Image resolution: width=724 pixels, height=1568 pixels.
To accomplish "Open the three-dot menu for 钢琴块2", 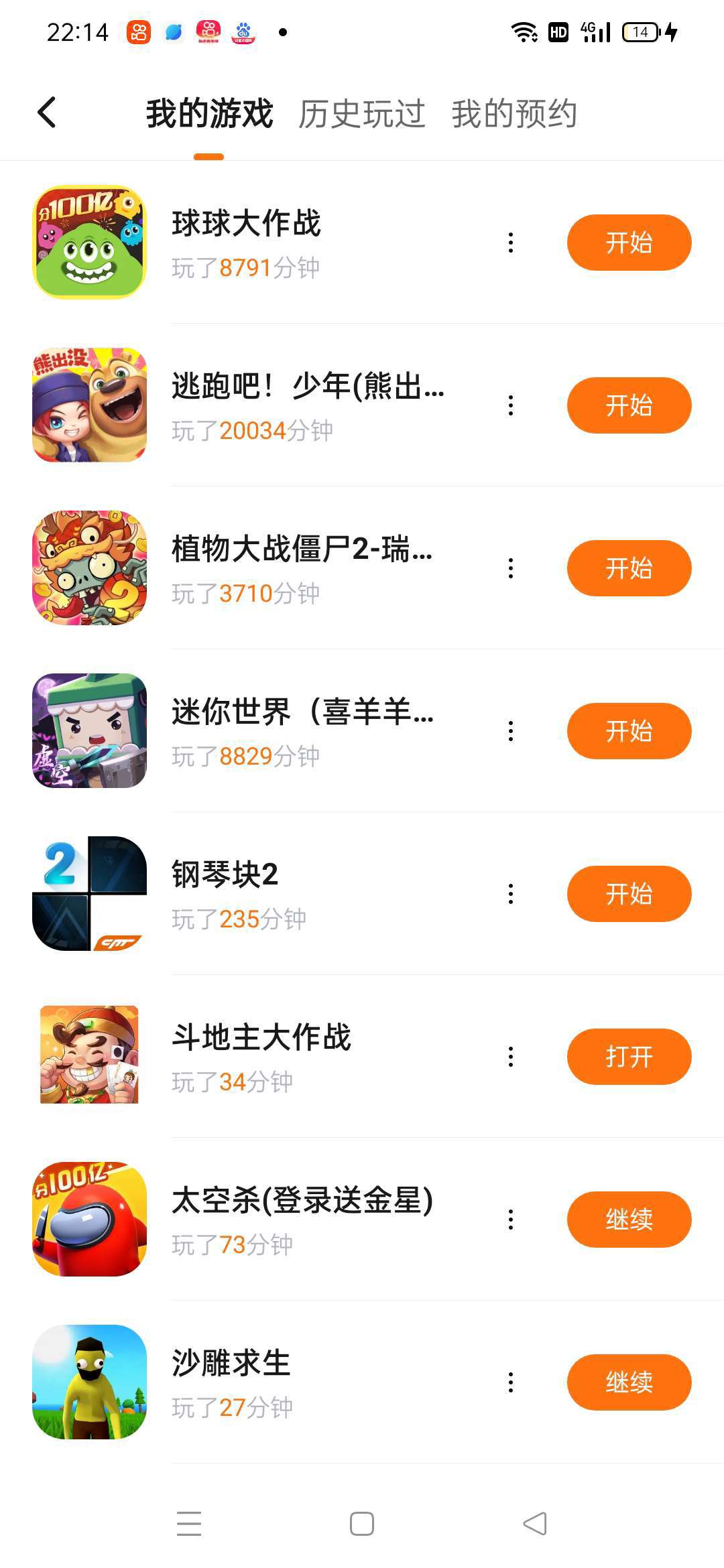I will coord(511,894).
